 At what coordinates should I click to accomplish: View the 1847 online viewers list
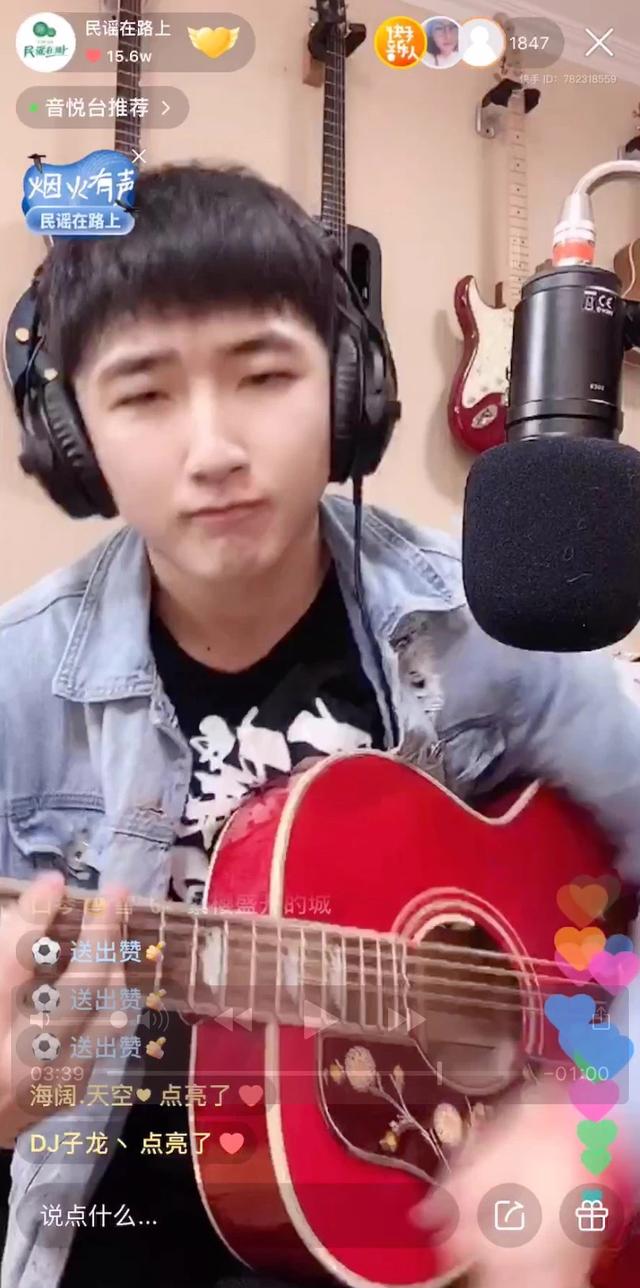pos(529,43)
